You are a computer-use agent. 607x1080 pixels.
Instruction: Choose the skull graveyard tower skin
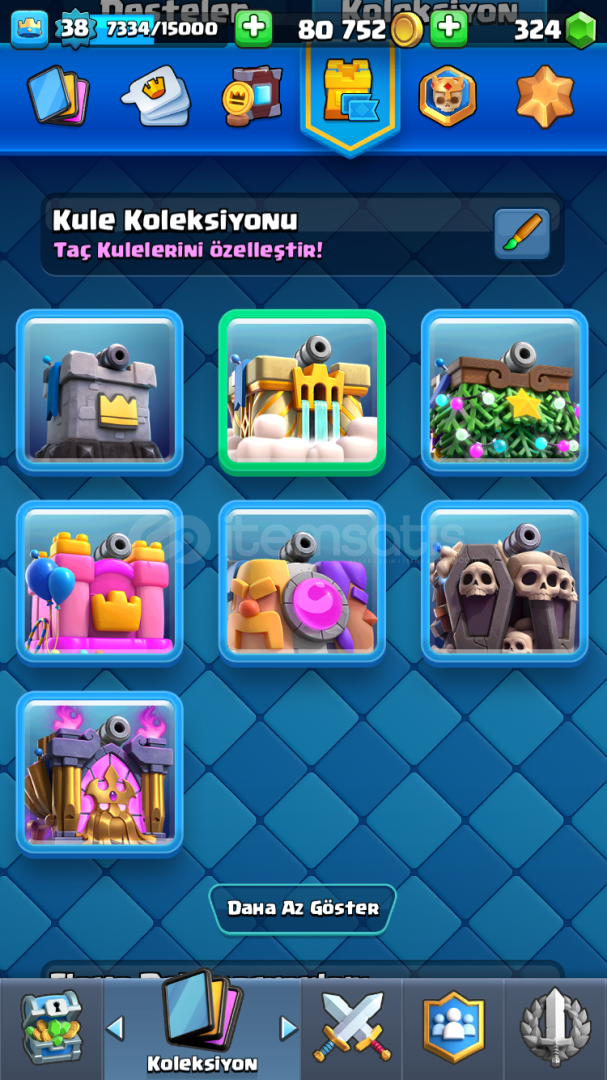pos(504,583)
